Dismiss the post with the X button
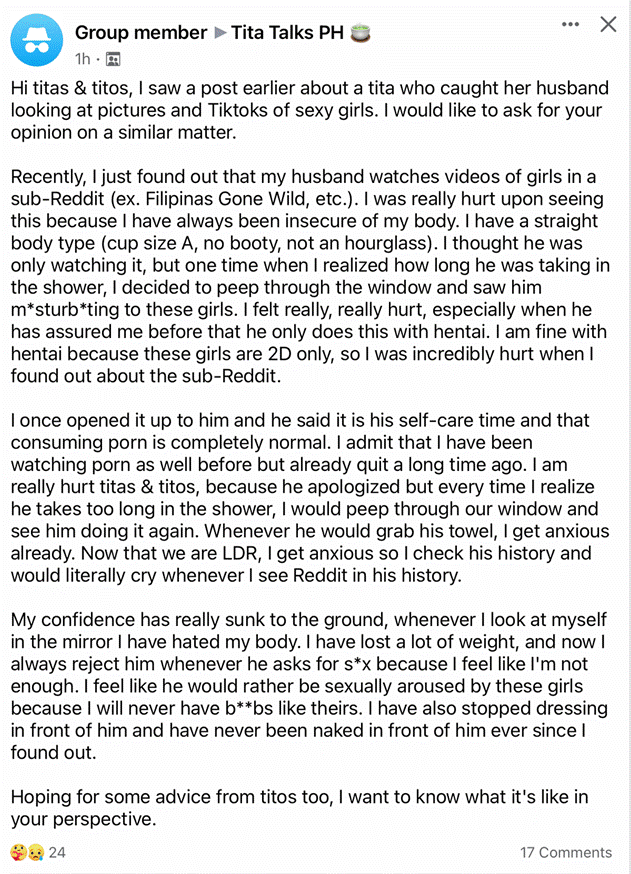This screenshot has height=874, width=631. click(x=608, y=24)
